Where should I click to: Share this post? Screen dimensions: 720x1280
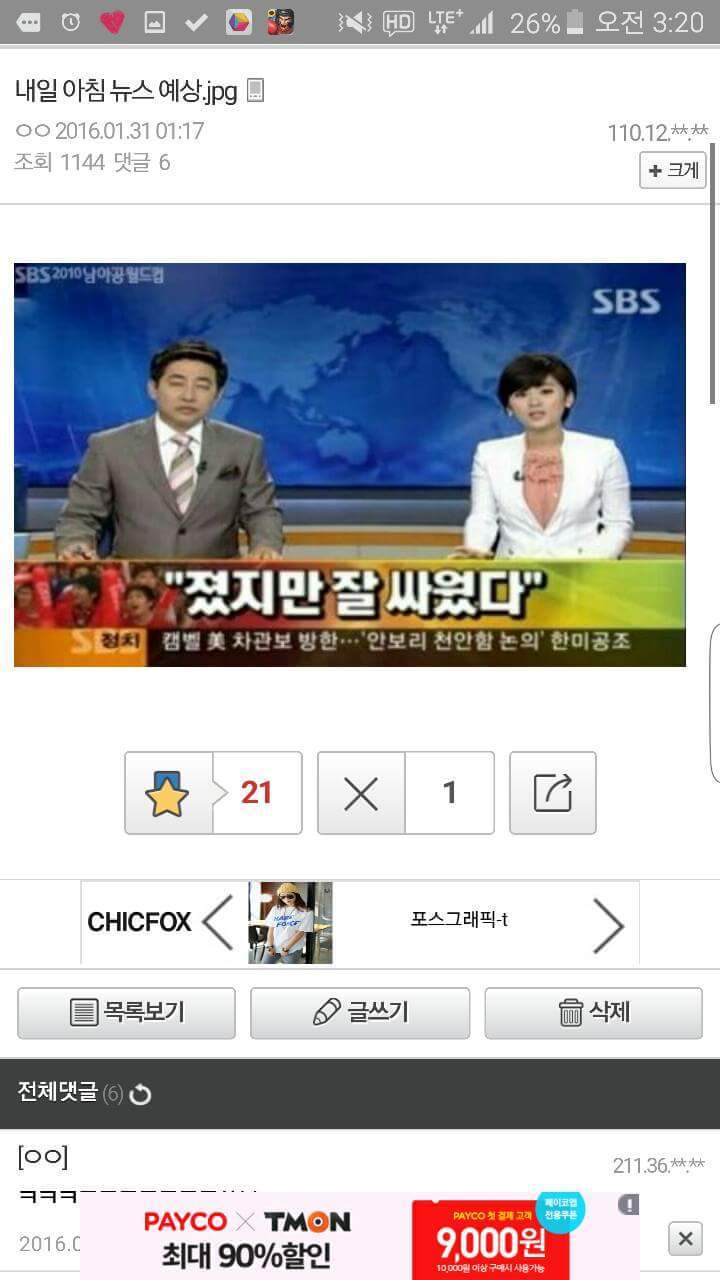pyautogui.click(x=553, y=793)
